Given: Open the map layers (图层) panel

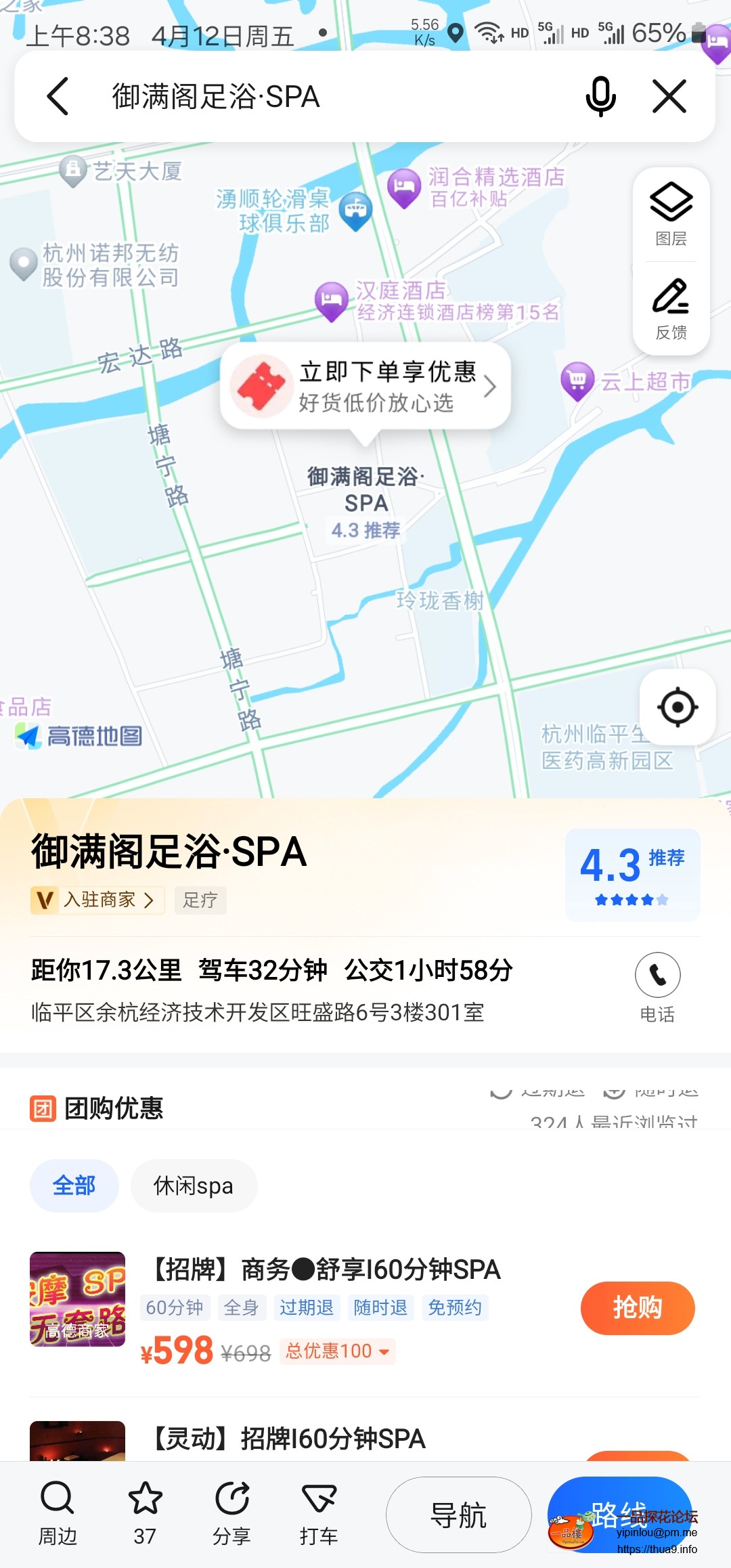Looking at the screenshot, I should point(670,210).
